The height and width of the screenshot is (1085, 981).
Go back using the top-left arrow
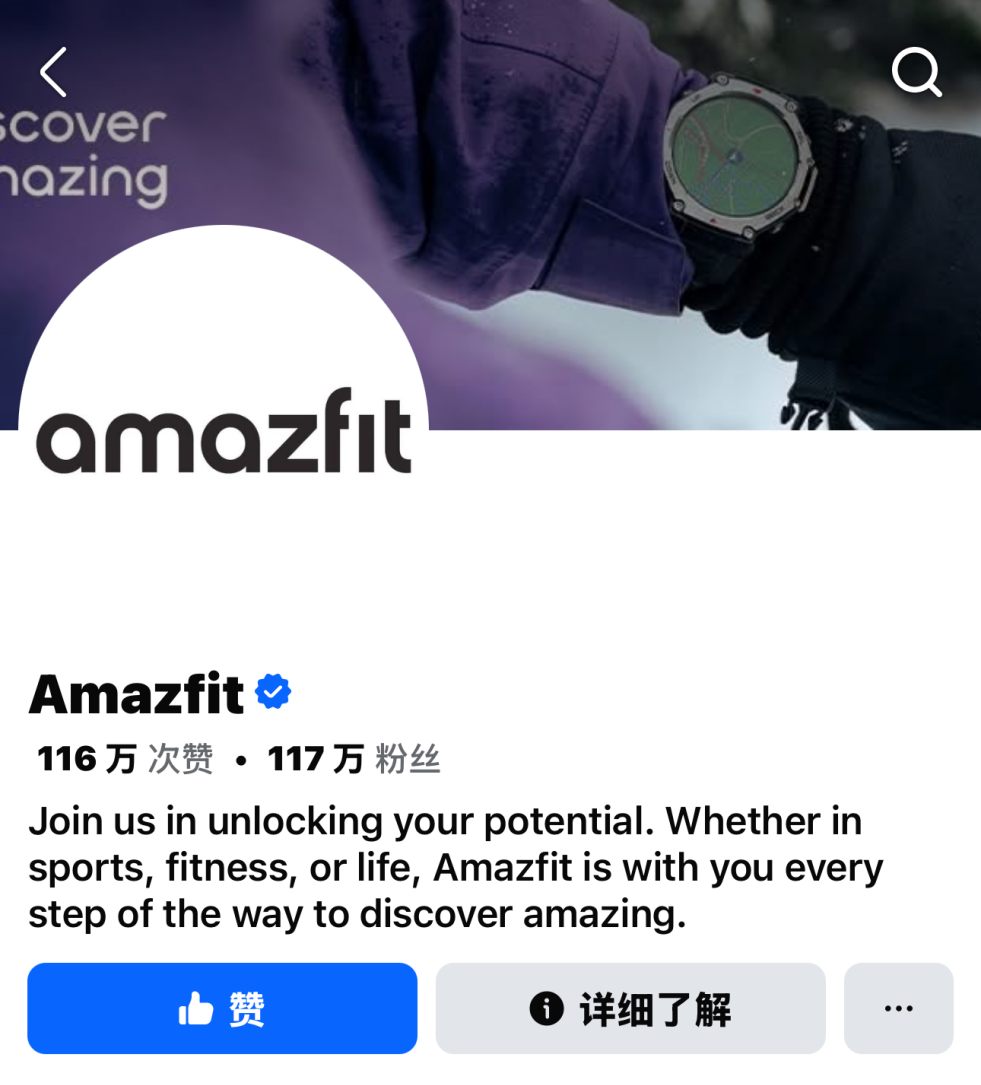(x=53, y=72)
